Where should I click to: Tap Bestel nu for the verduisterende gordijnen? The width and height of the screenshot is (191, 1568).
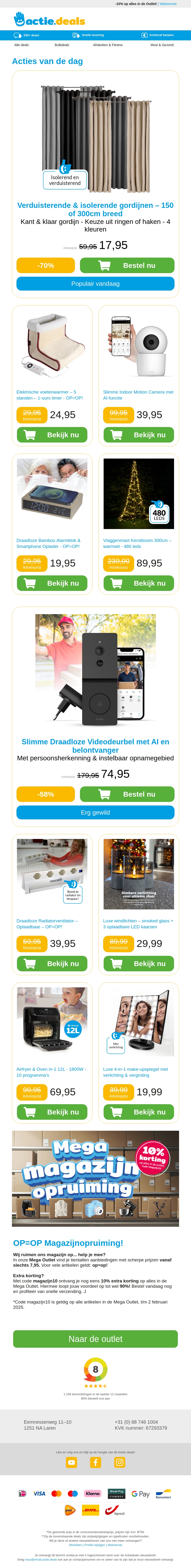click(x=127, y=265)
